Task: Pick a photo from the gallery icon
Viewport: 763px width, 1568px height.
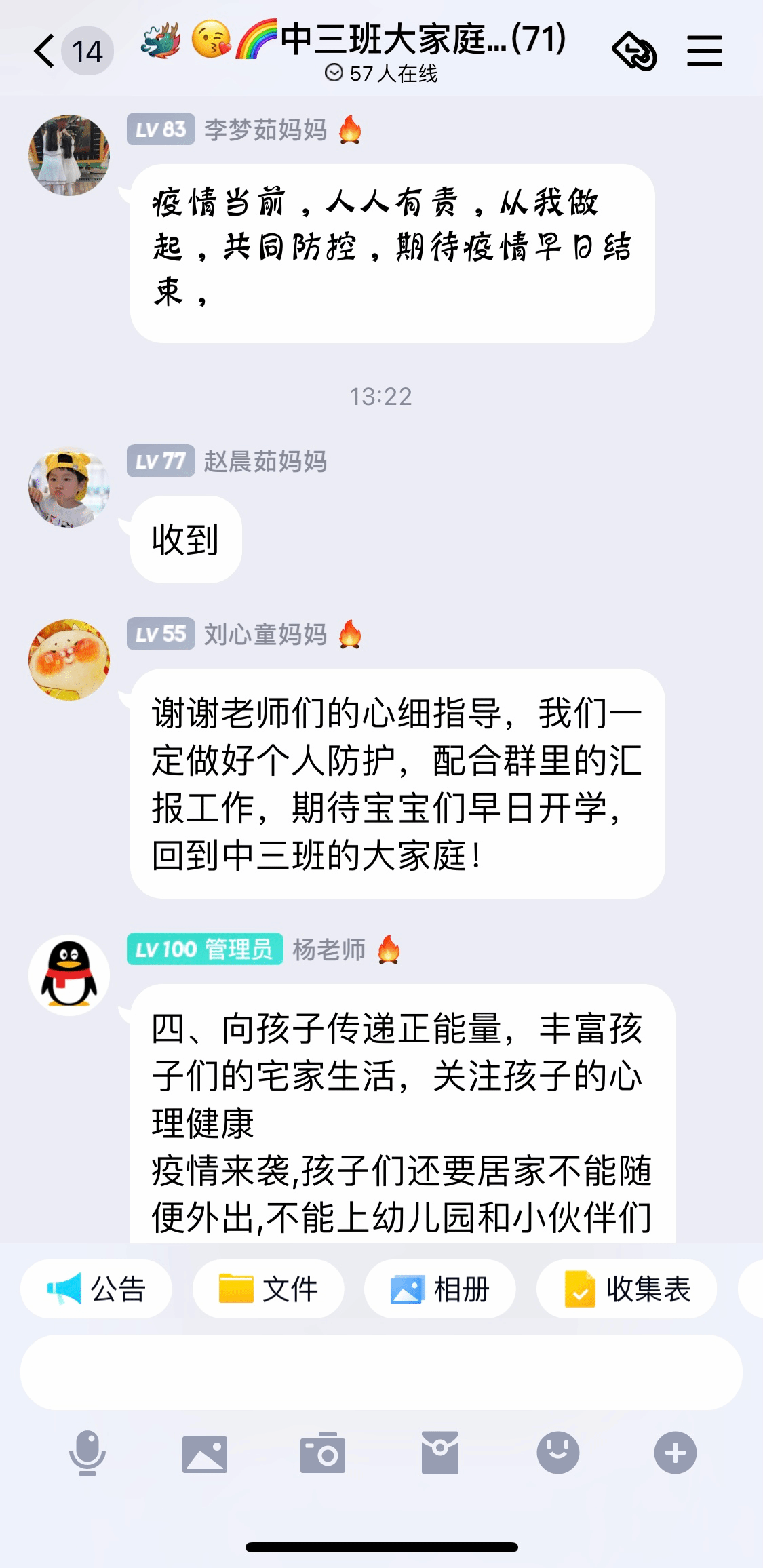Action: 205,1453
